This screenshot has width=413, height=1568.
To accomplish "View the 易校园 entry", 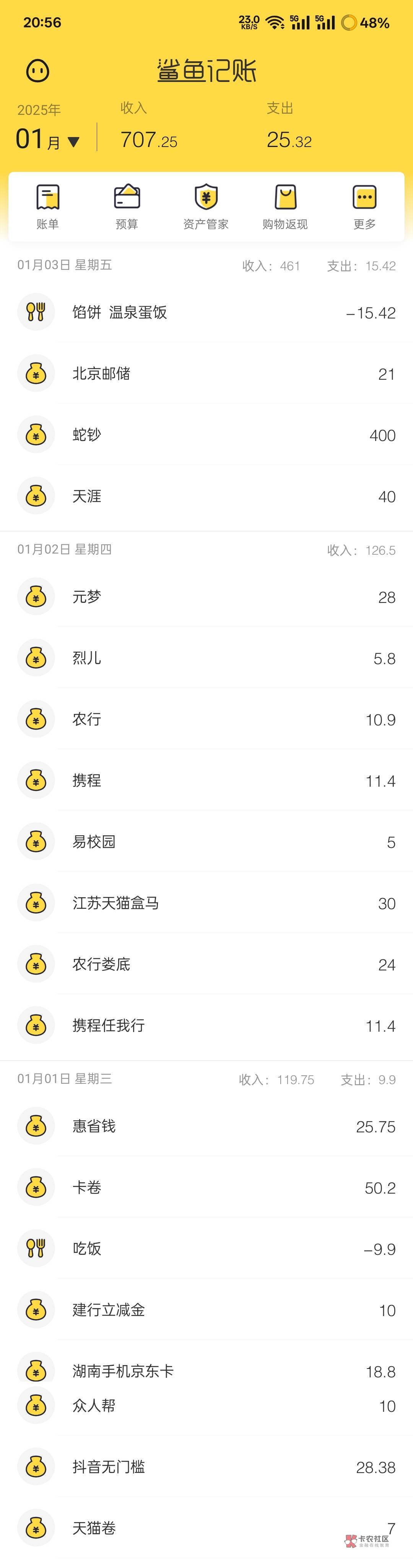I will 206,842.
